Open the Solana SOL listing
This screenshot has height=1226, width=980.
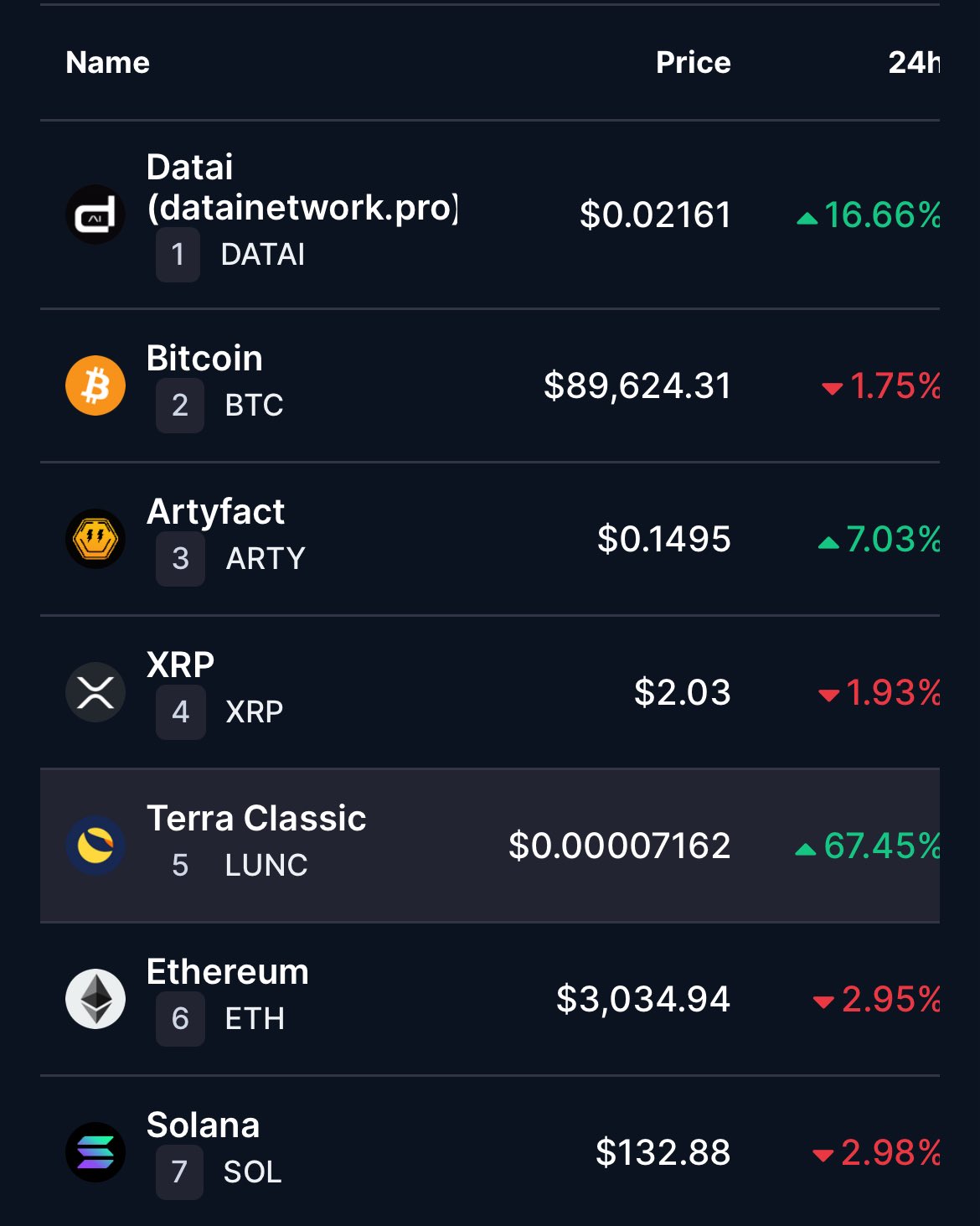[204, 1125]
